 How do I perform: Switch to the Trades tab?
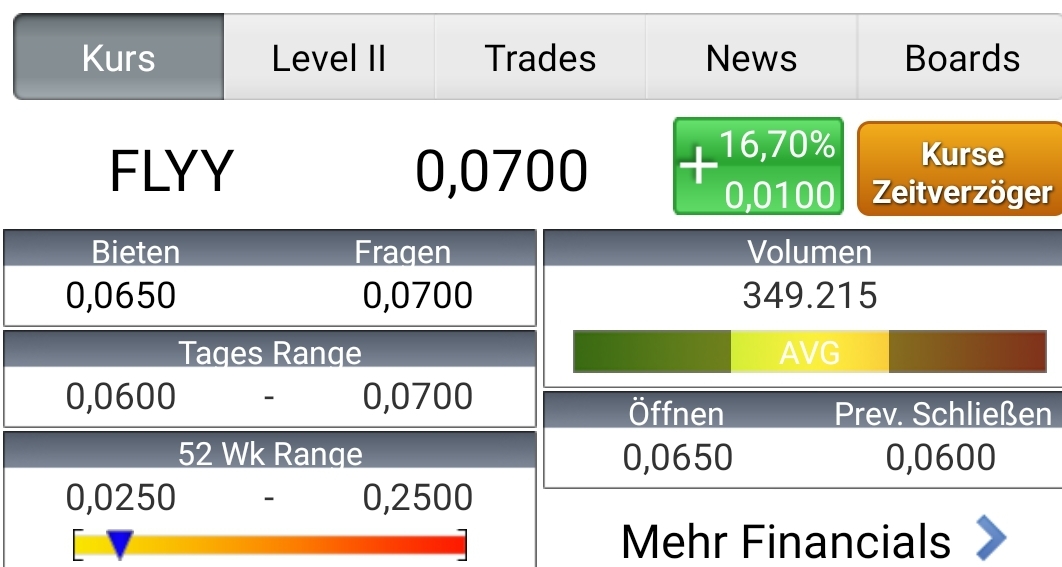[x=540, y=58]
